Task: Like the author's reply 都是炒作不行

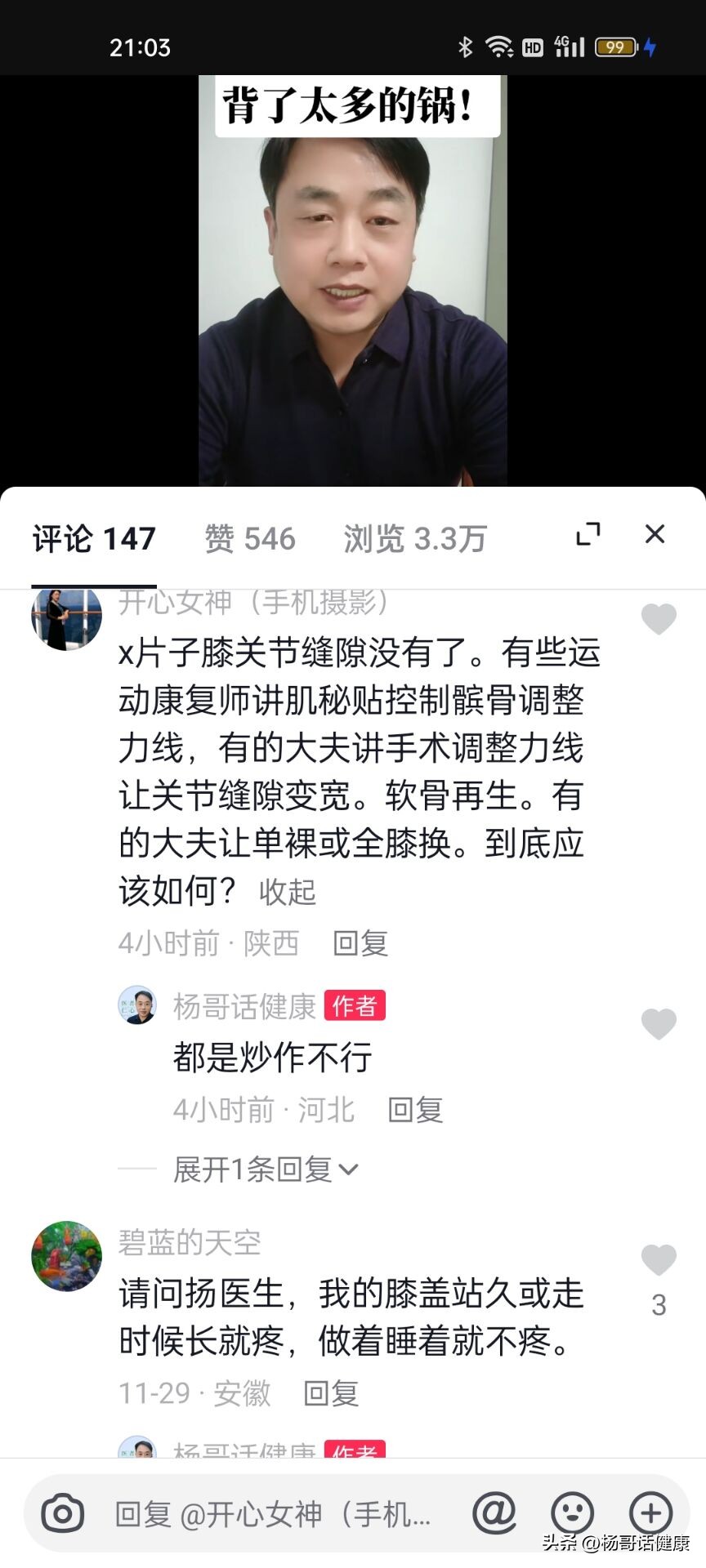Action: pyautogui.click(x=658, y=1025)
